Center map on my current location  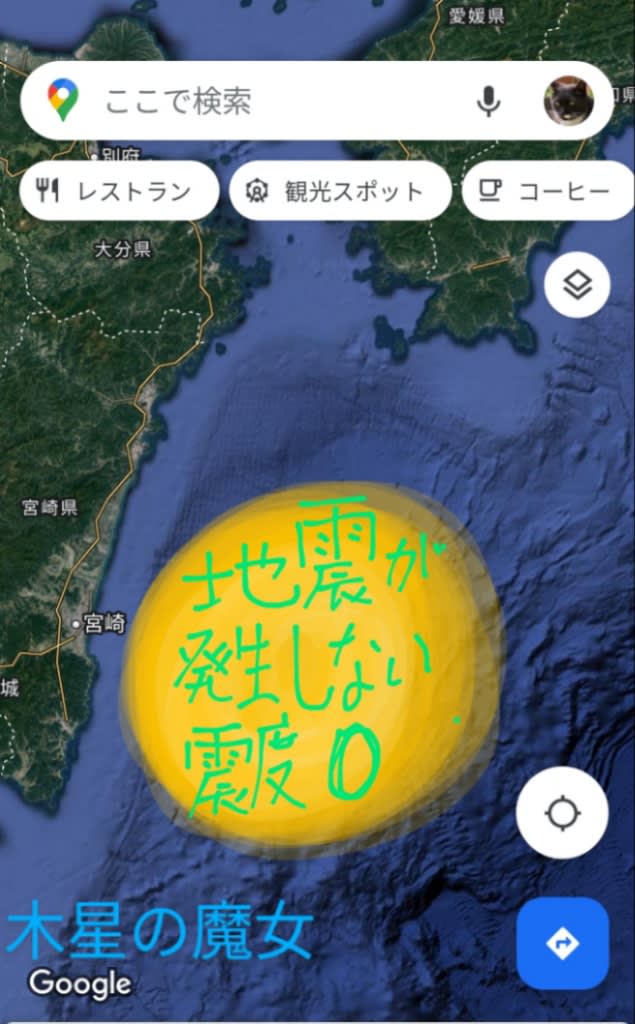(x=562, y=813)
